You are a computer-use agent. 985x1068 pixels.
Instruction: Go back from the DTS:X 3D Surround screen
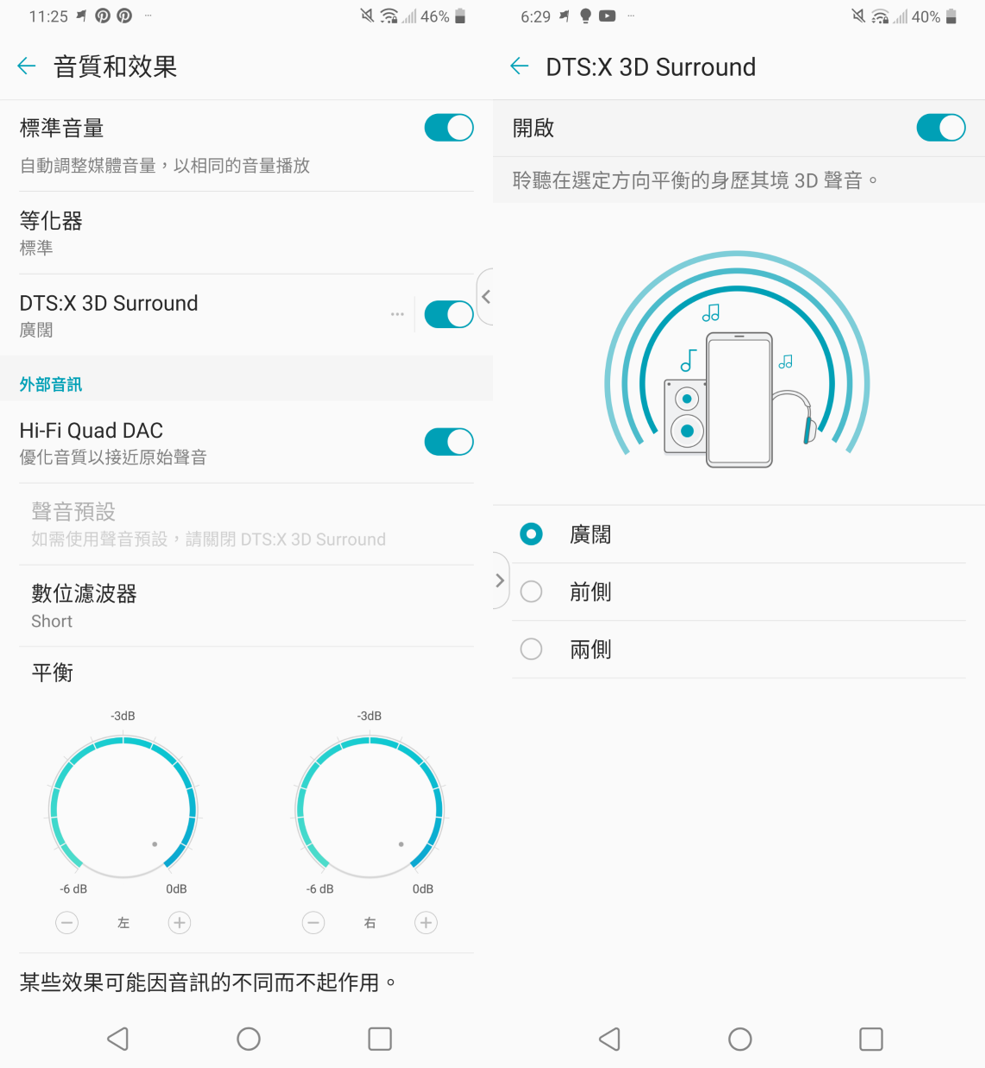(519, 67)
